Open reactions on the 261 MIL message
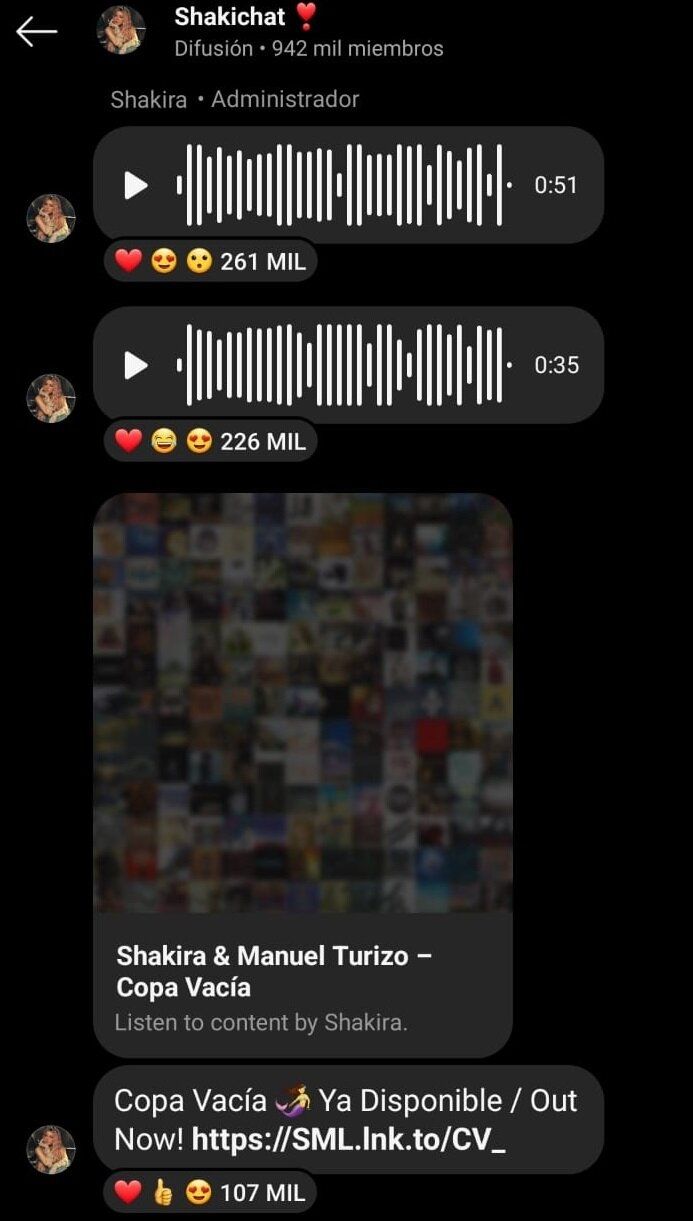Image resolution: width=693 pixels, height=1221 pixels. pos(211,261)
